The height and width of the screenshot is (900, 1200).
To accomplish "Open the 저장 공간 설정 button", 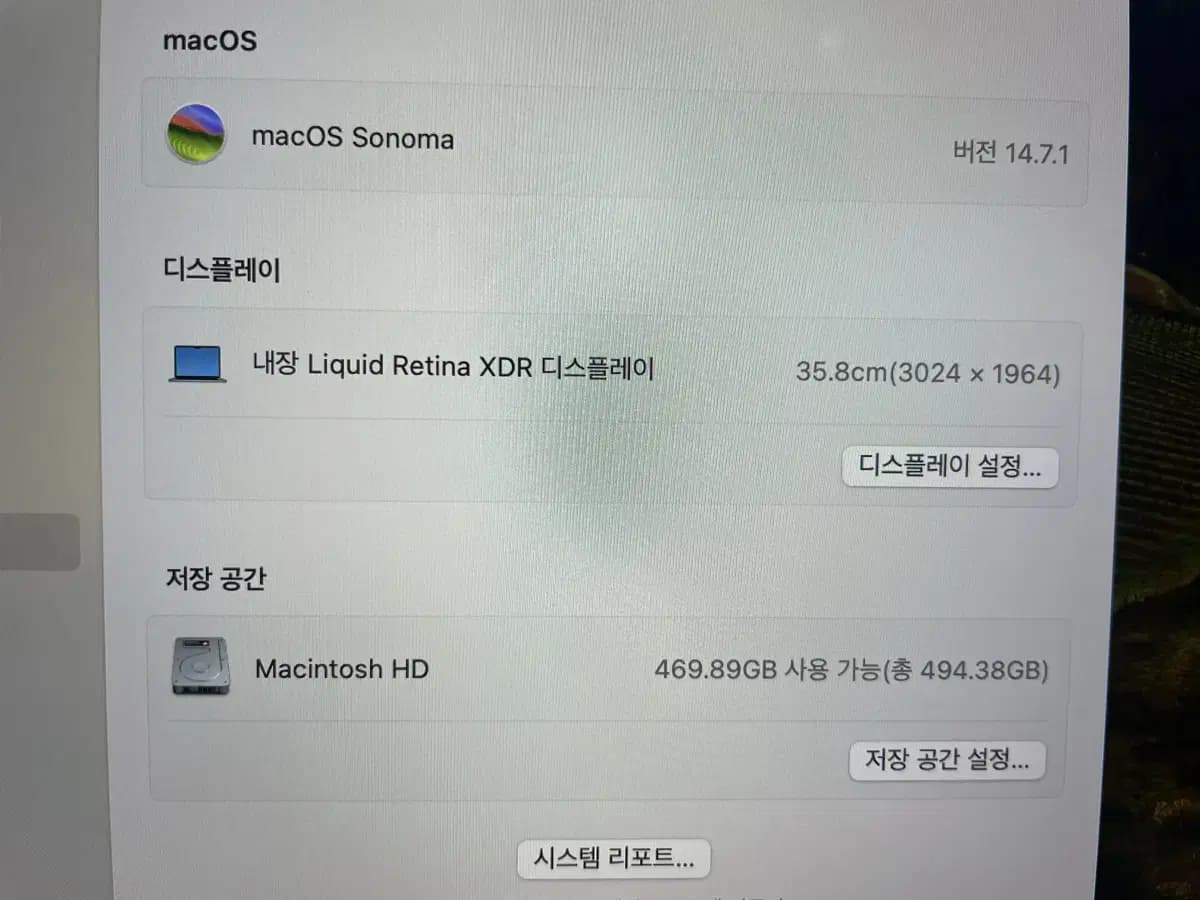I will point(946,759).
